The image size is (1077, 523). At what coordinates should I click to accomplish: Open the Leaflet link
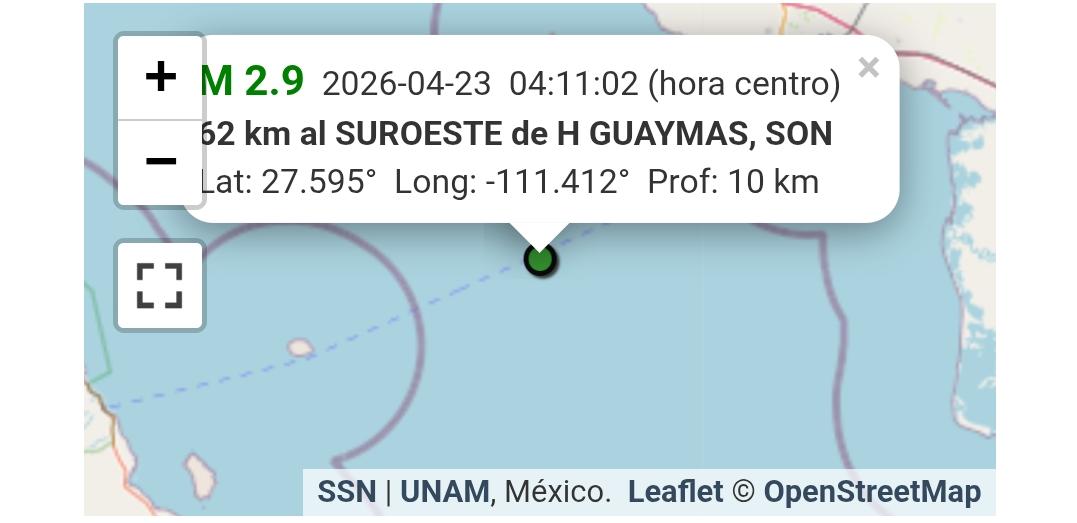[675, 492]
